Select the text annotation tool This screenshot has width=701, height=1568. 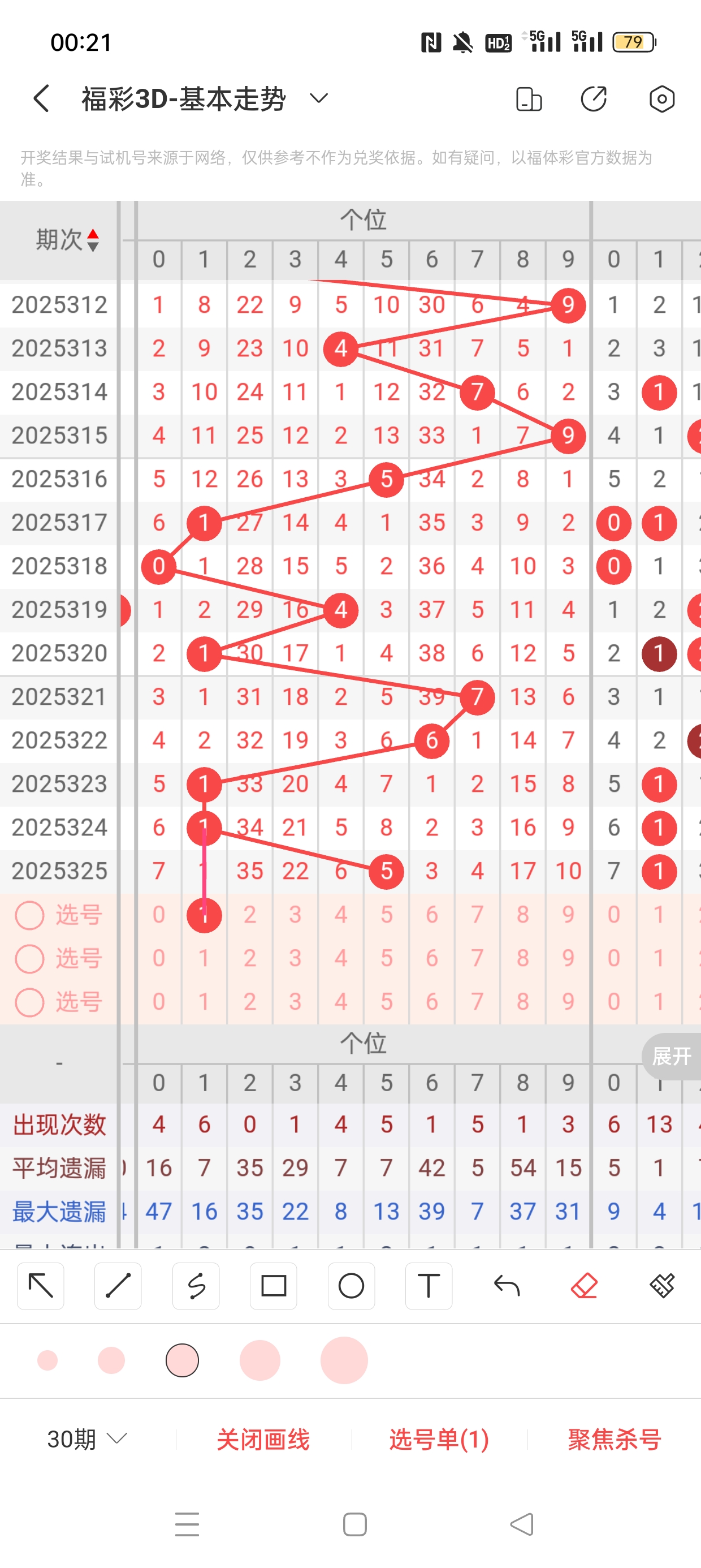click(x=429, y=1286)
